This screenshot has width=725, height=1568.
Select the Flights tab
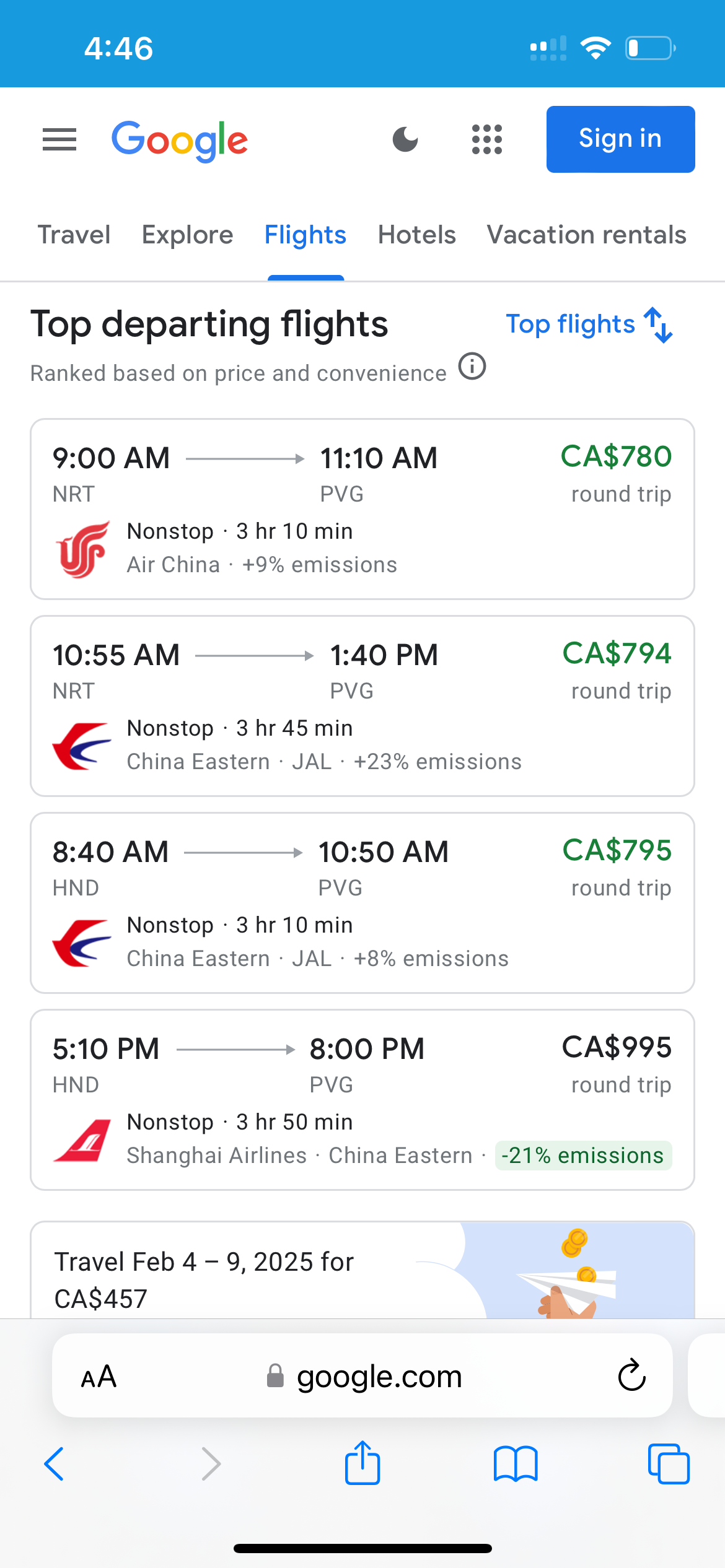pos(305,235)
